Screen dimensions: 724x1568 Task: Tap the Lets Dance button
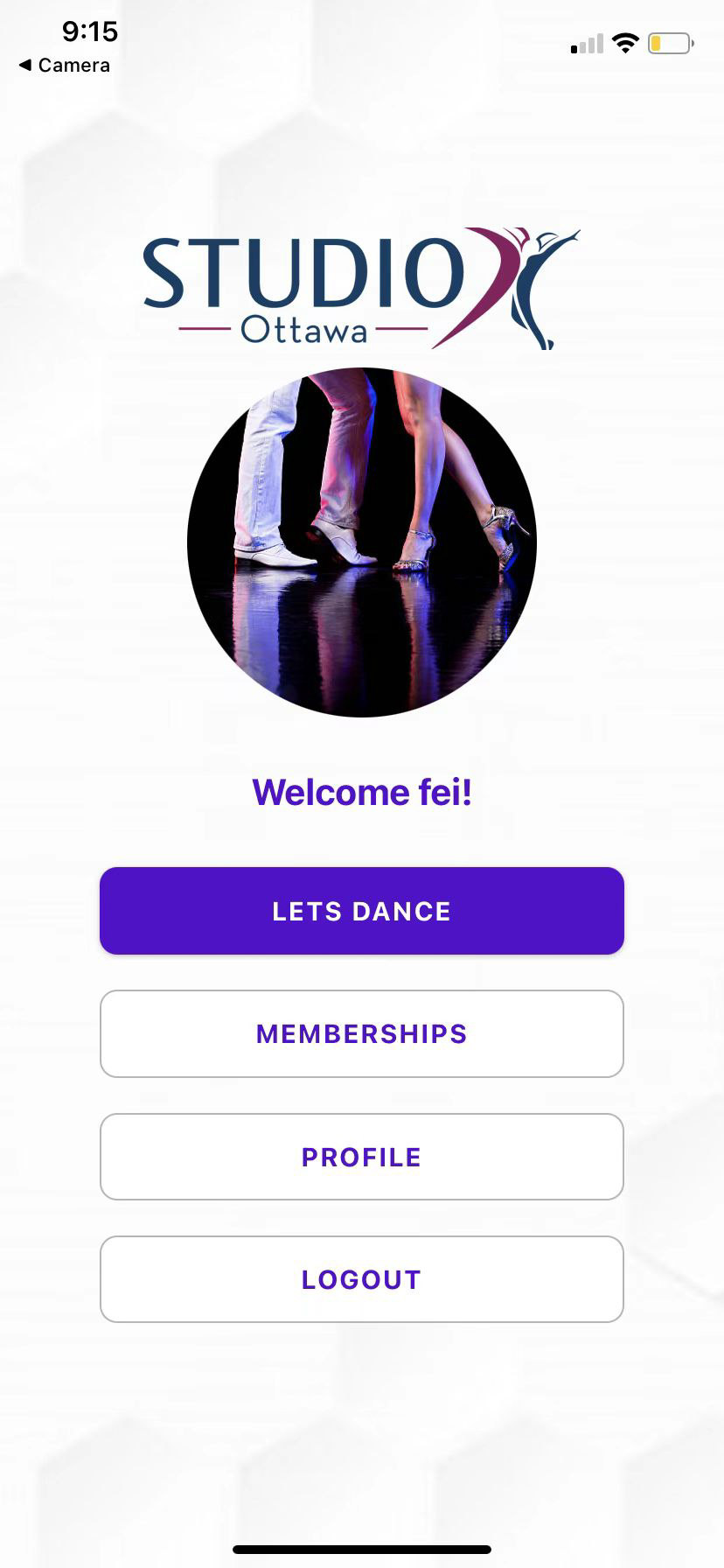click(x=362, y=911)
